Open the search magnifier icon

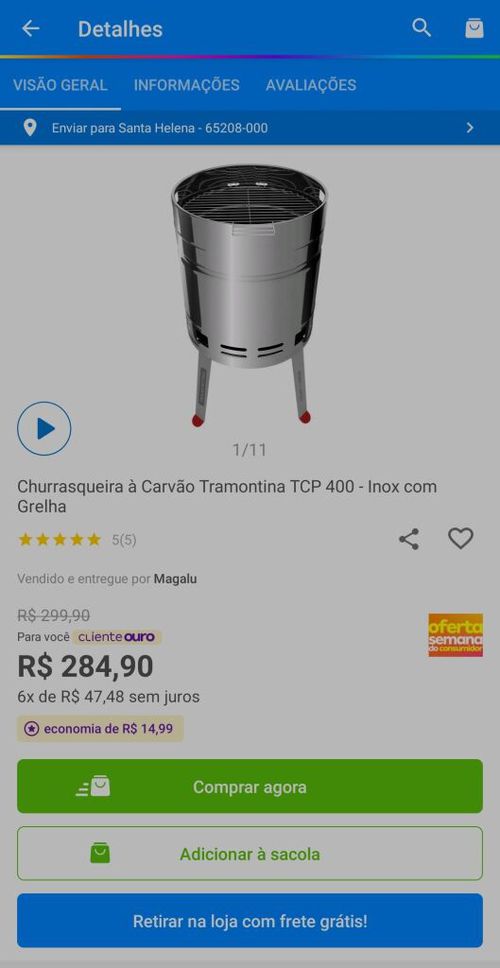point(422,28)
